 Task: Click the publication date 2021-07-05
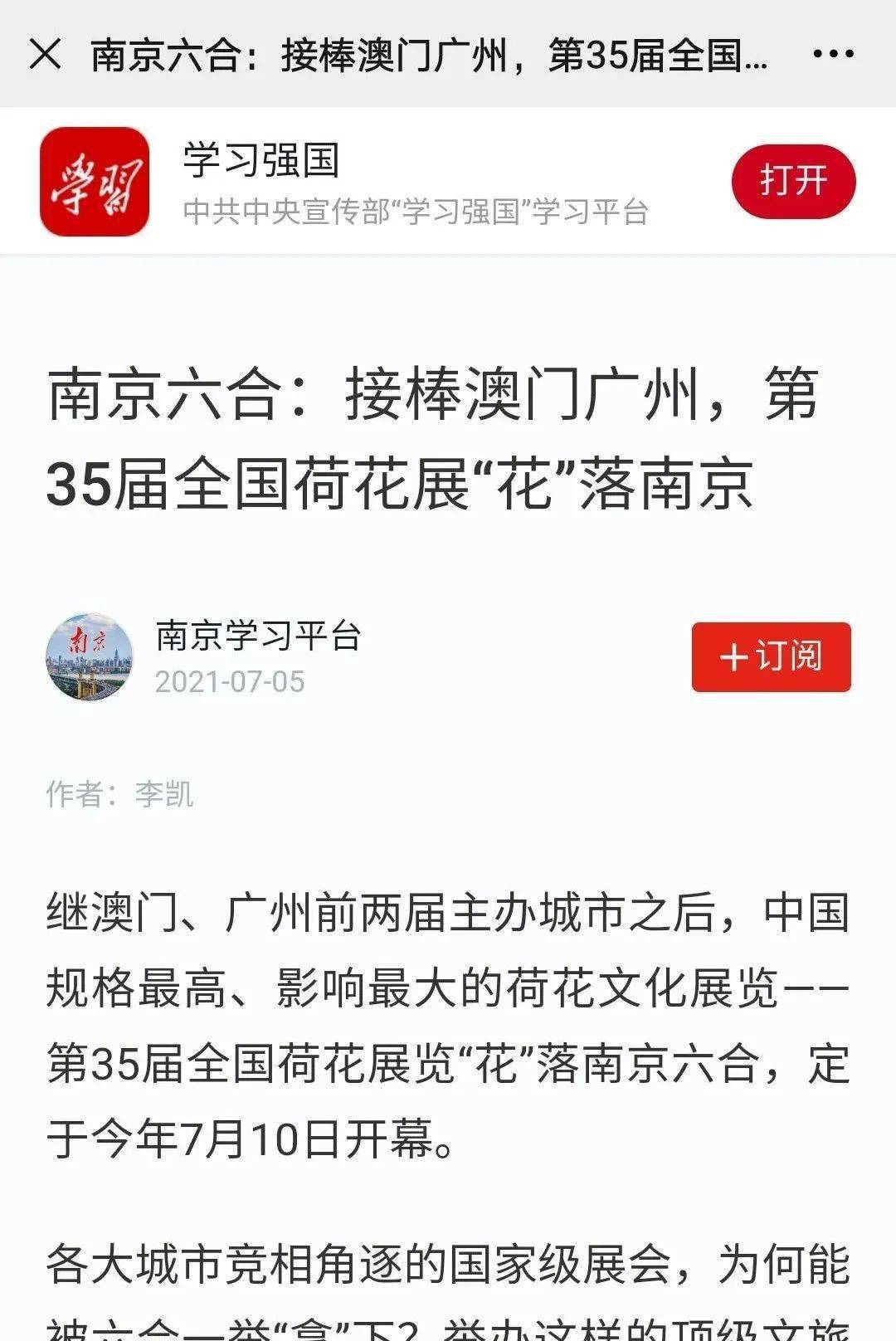pos(231,684)
